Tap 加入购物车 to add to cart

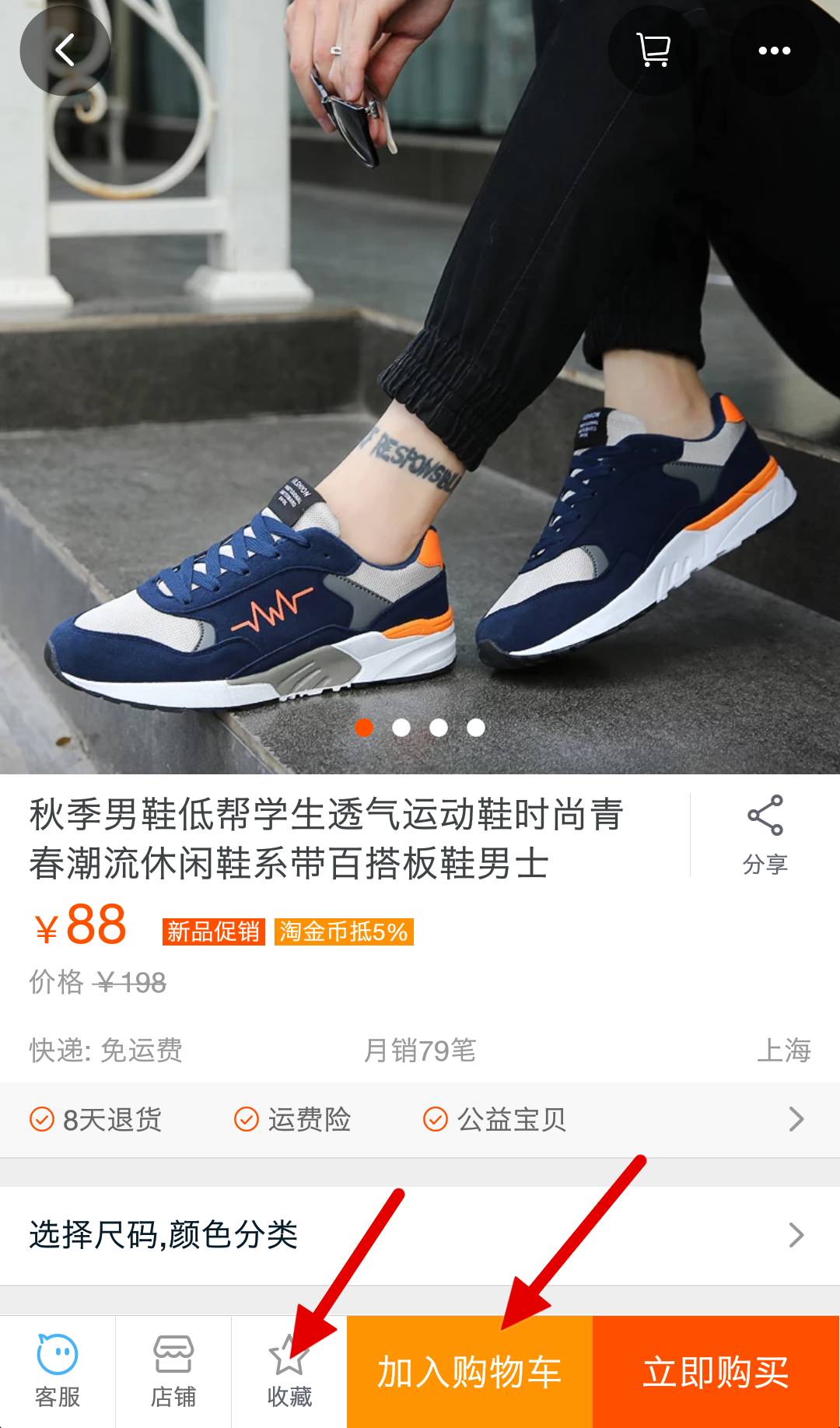469,1372
